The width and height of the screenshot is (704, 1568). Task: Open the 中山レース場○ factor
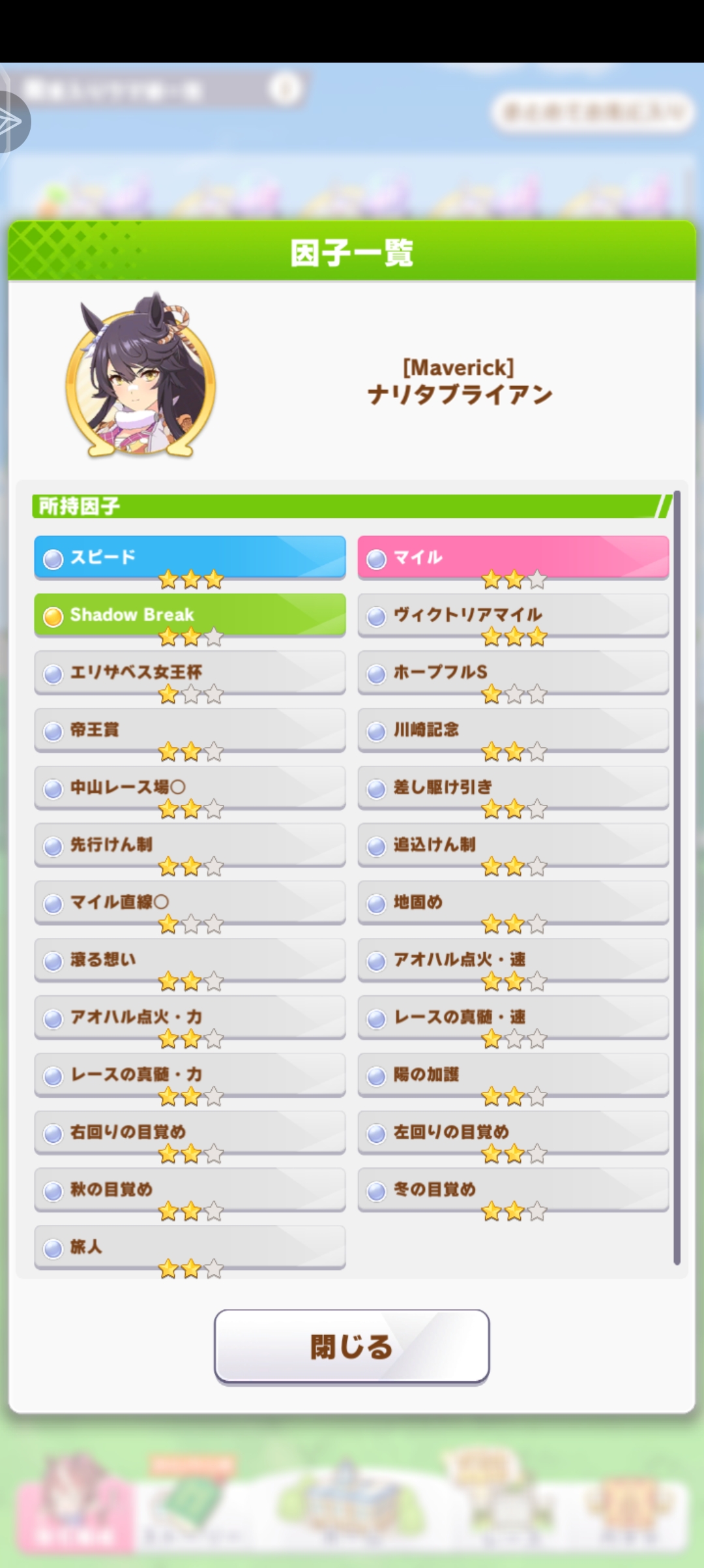pos(190,787)
